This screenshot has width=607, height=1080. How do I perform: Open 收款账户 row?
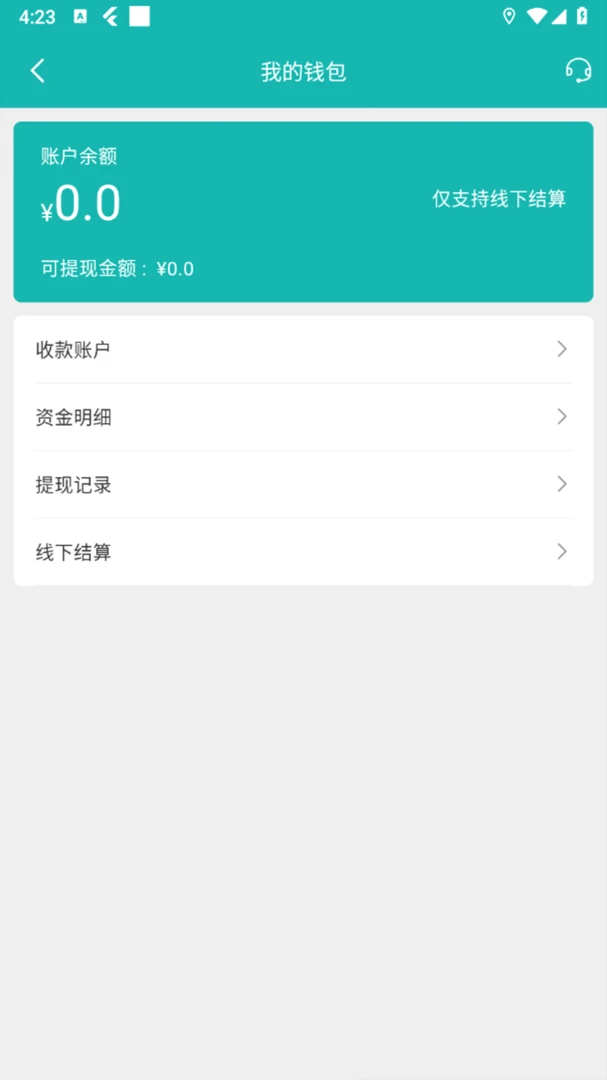click(303, 350)
